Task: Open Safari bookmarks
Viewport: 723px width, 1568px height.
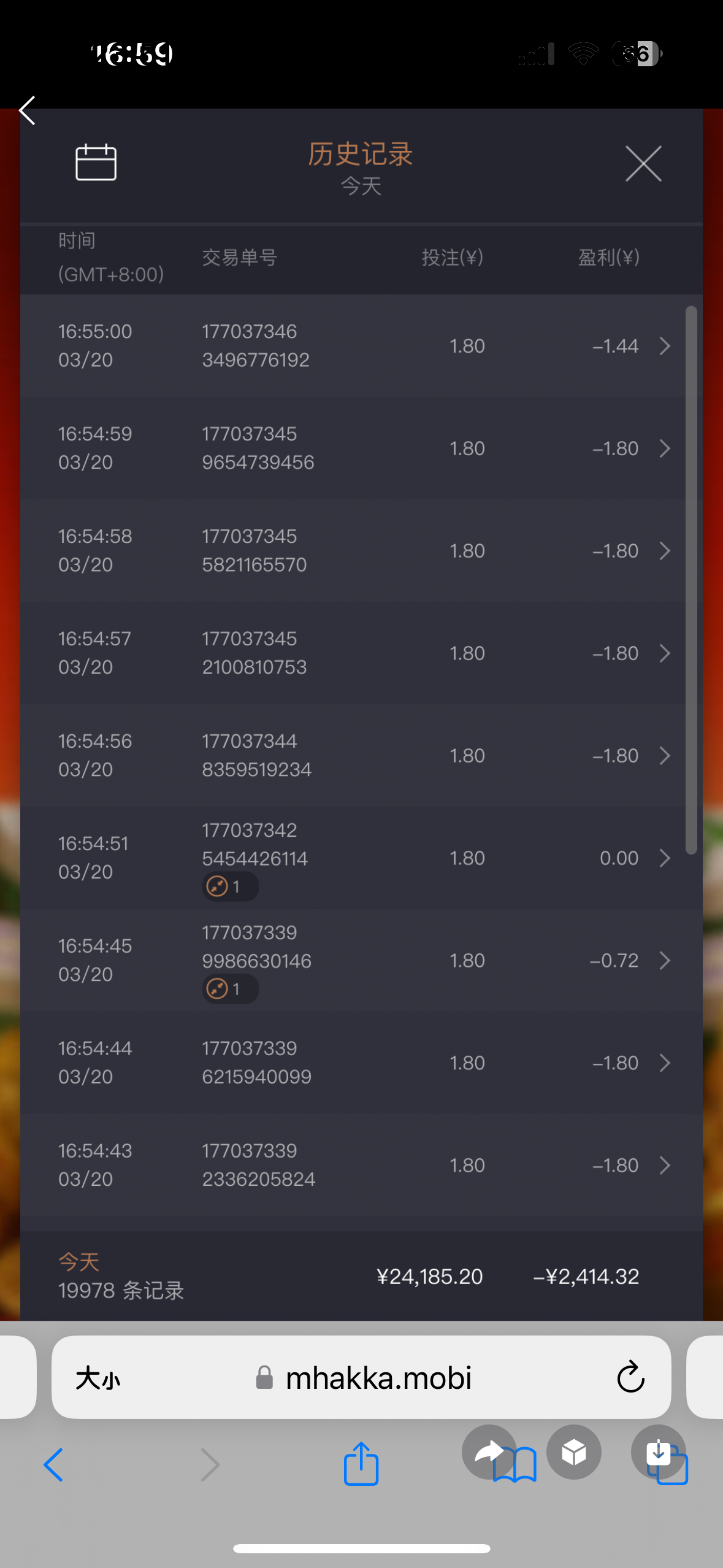Action: tap(515, 1466)
